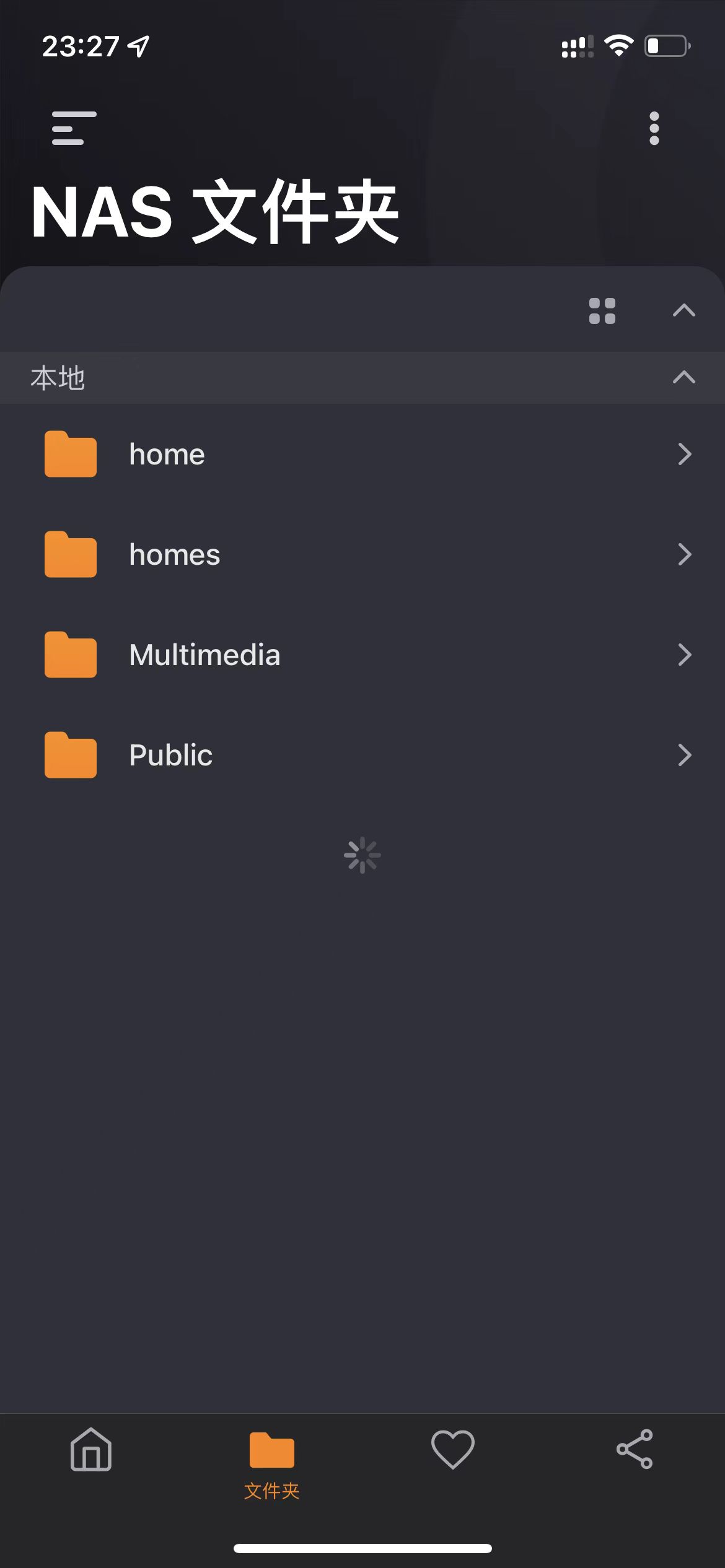Open the side drawer menu
Screen dimensions: 725x1568
[x=74, y=128]
